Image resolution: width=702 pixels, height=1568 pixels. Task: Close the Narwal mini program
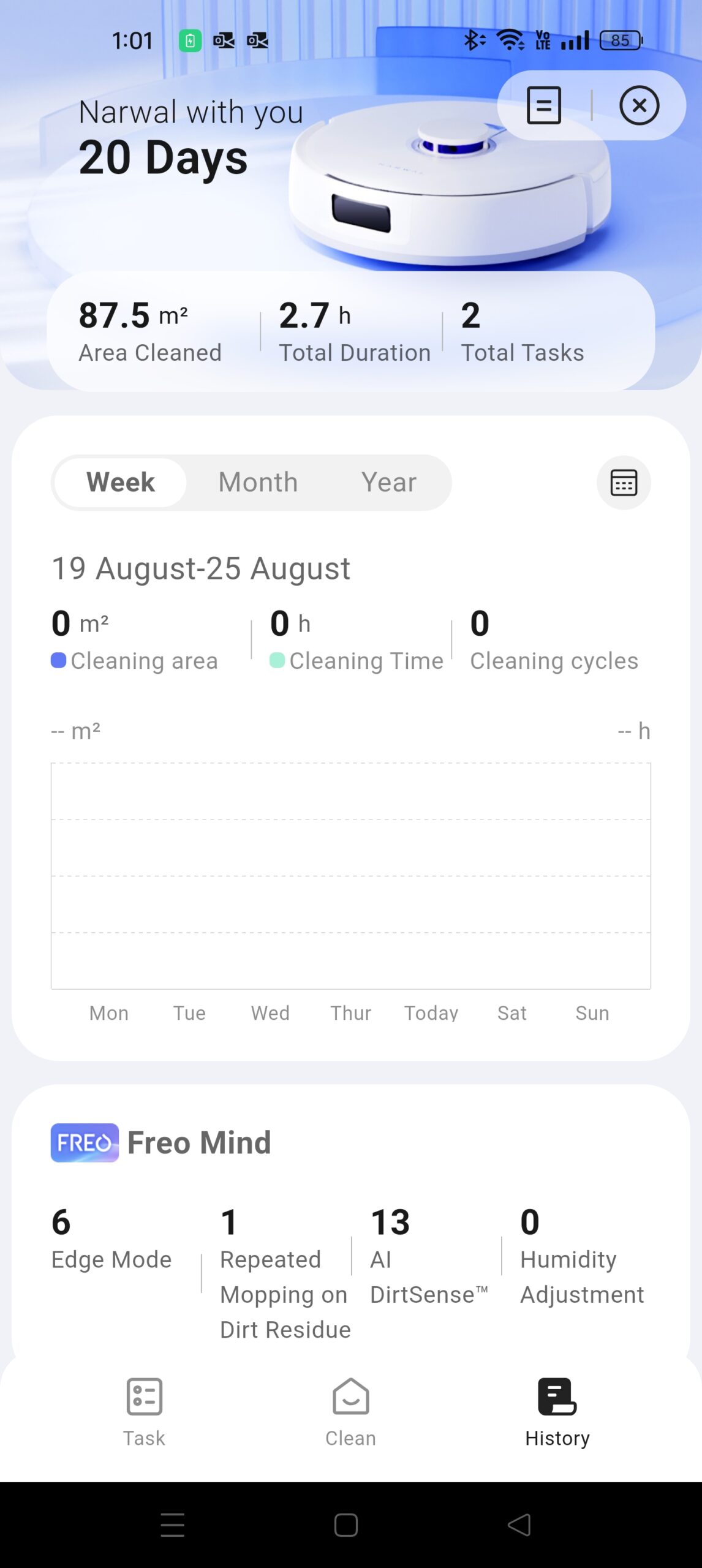pyautogui.click(x=639, y=105)
